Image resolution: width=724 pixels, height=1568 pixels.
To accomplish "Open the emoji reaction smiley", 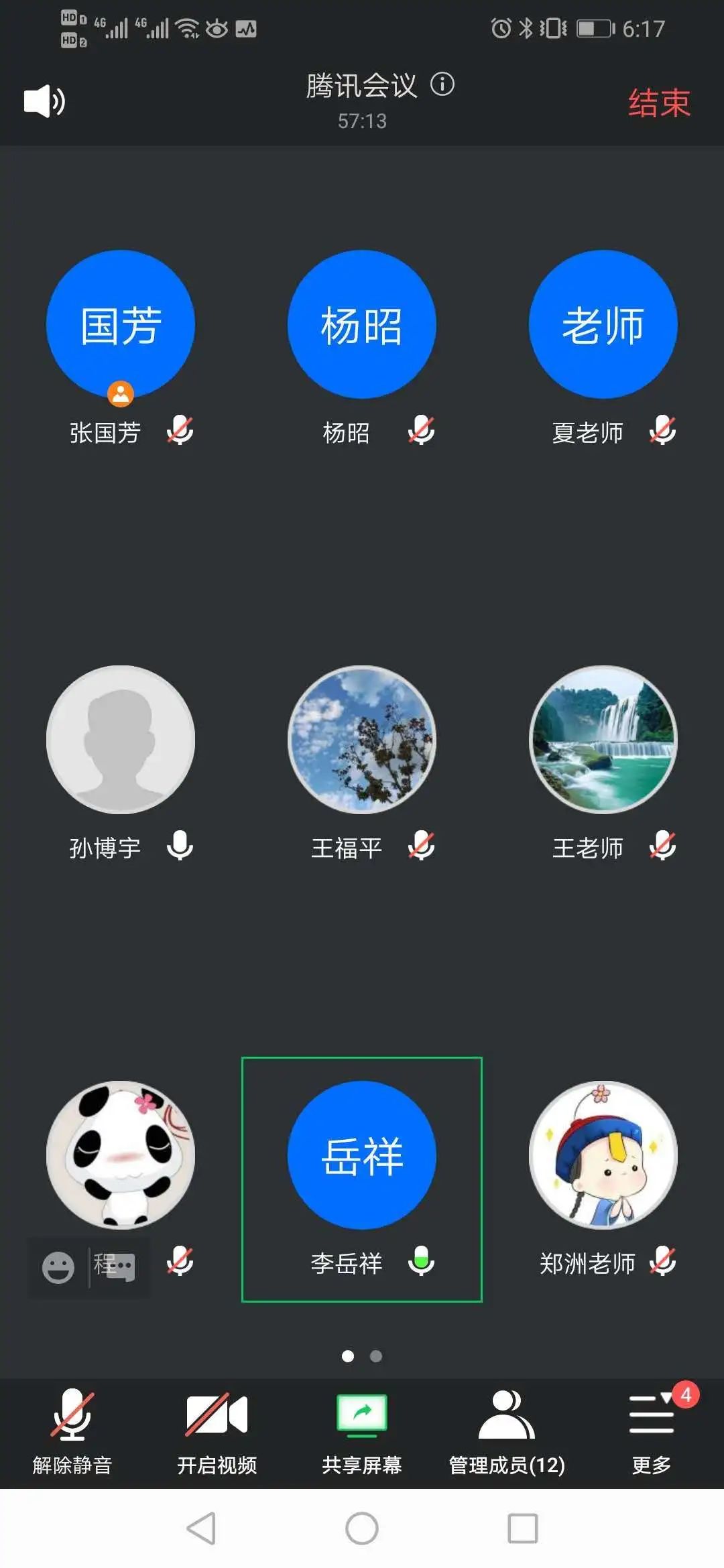I will [58, 1268].
